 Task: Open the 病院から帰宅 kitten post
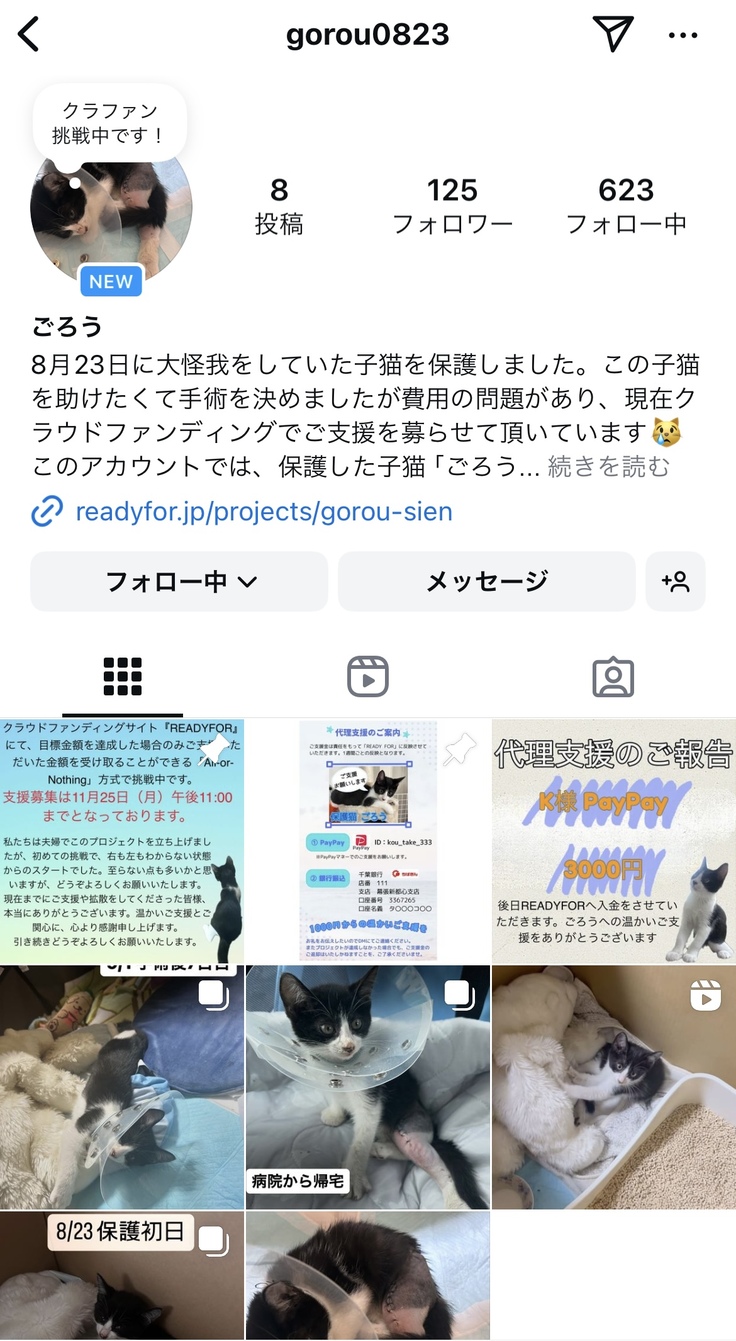(367, 1087)
